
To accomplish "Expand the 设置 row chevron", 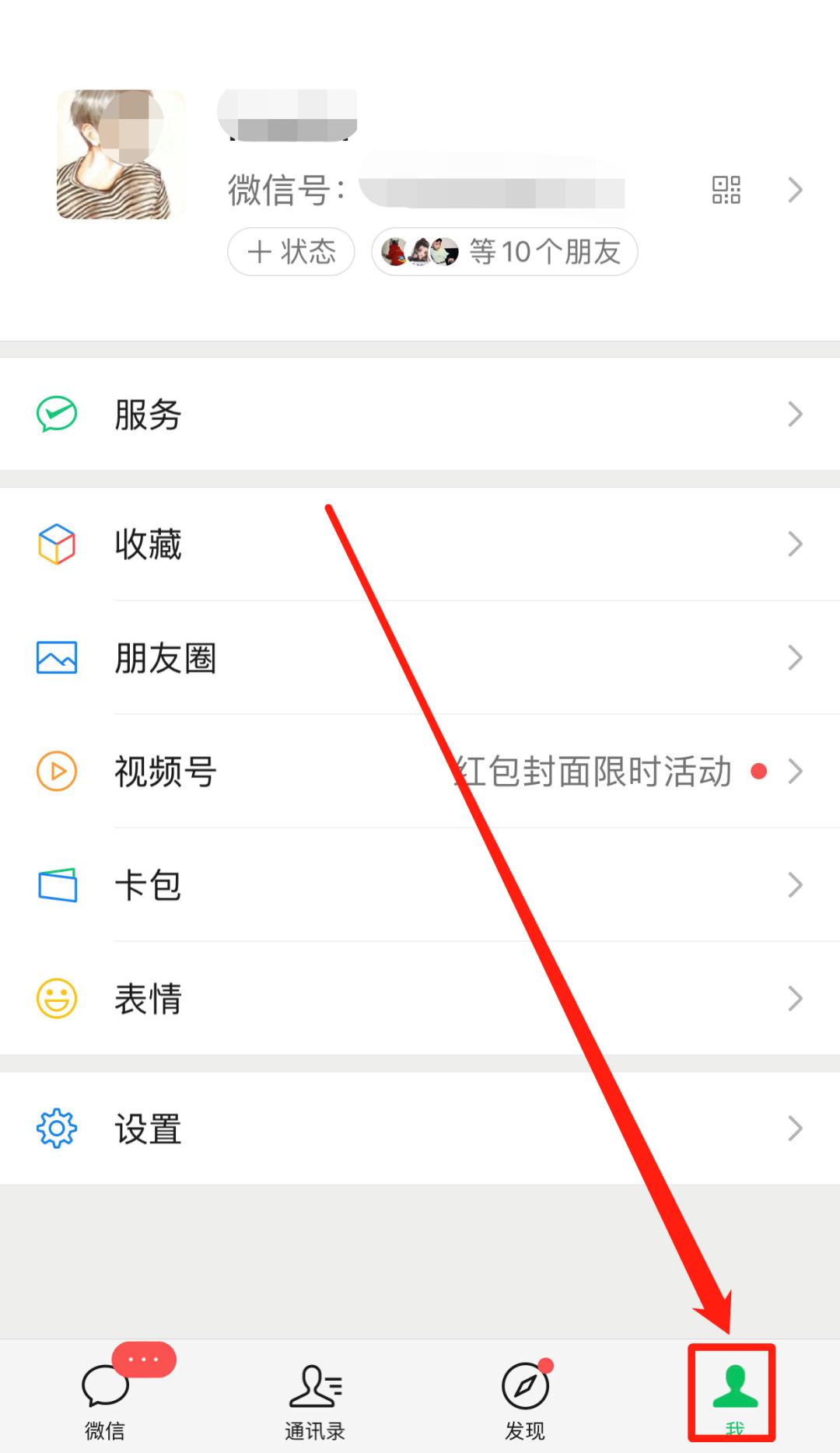I will point(794,1129).
